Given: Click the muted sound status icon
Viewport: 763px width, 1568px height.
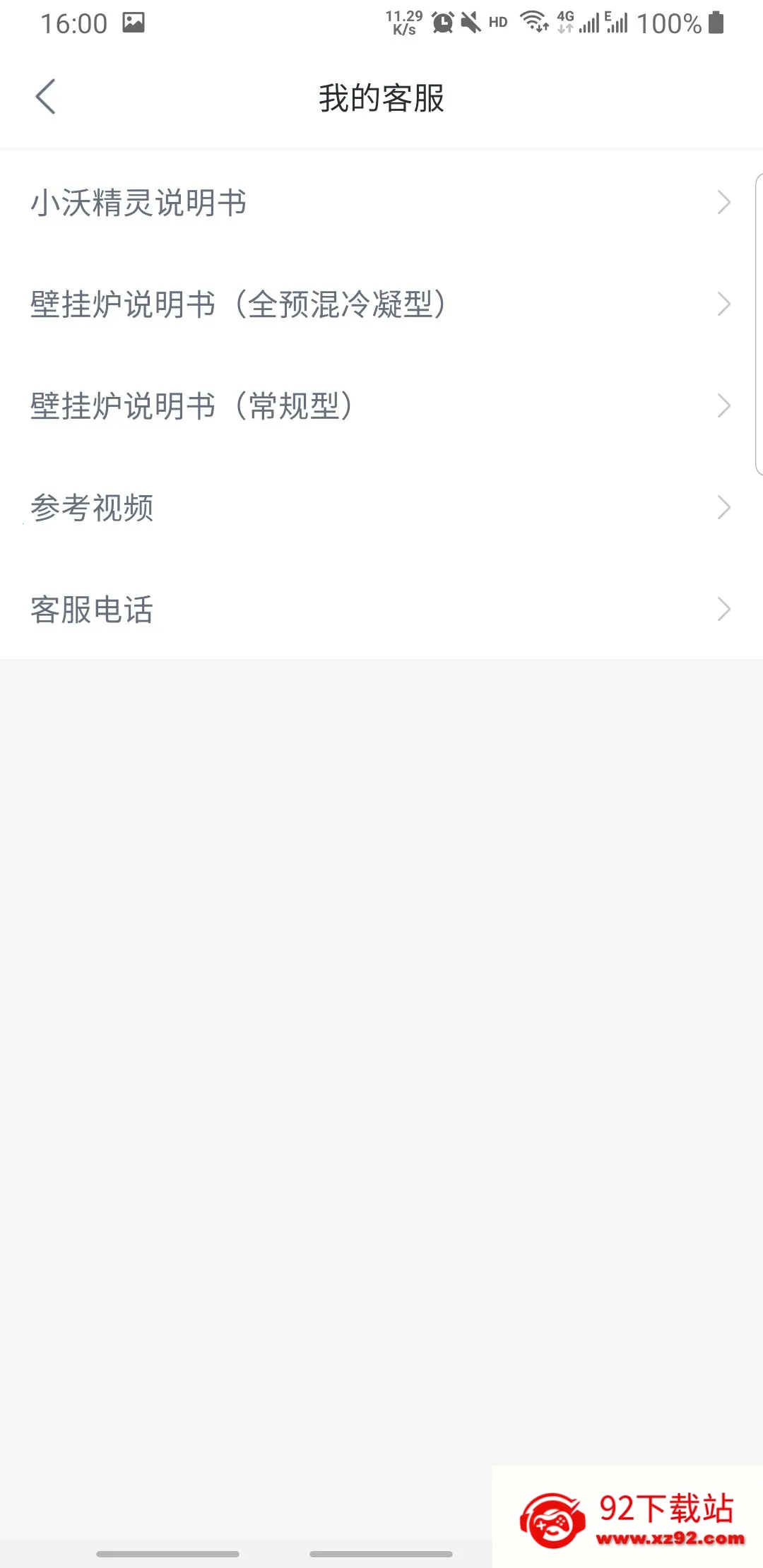Looking at the screenshot, I should (472, 22).
